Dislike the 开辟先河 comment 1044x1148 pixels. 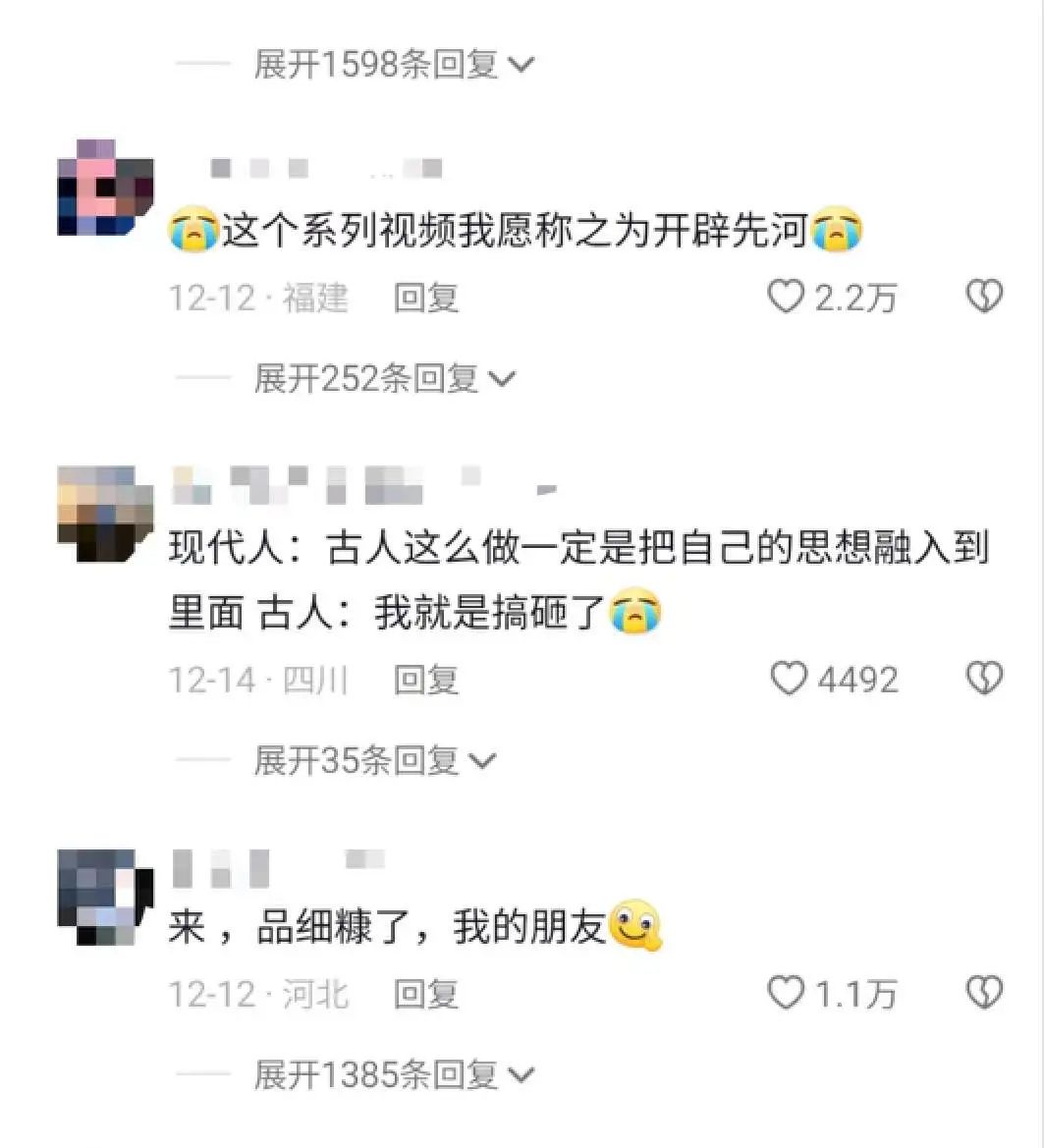coord(984,296)
